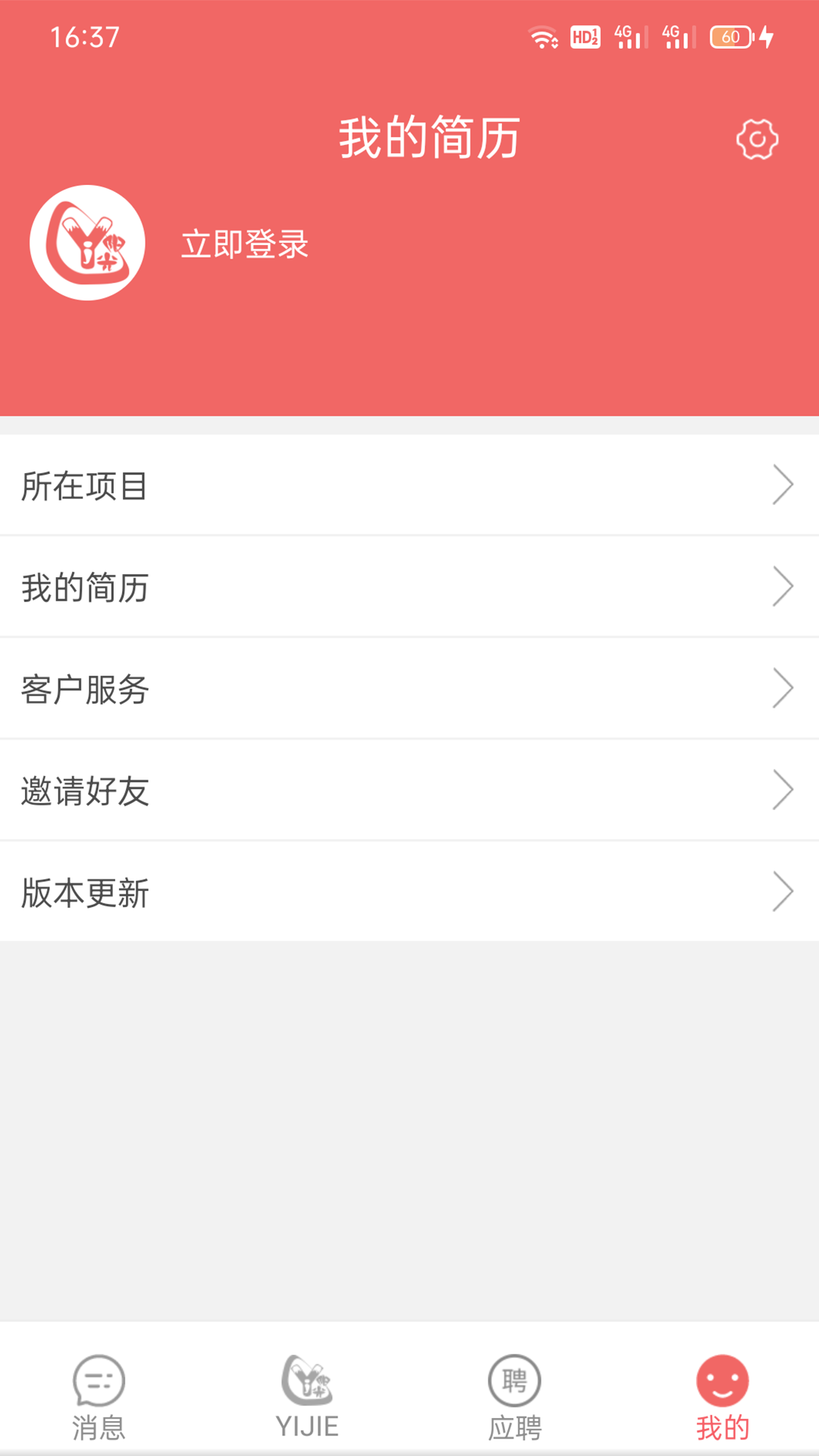Check 版本更新 for updates
This screenshot has height=1456, width=819.
point(409,892)
